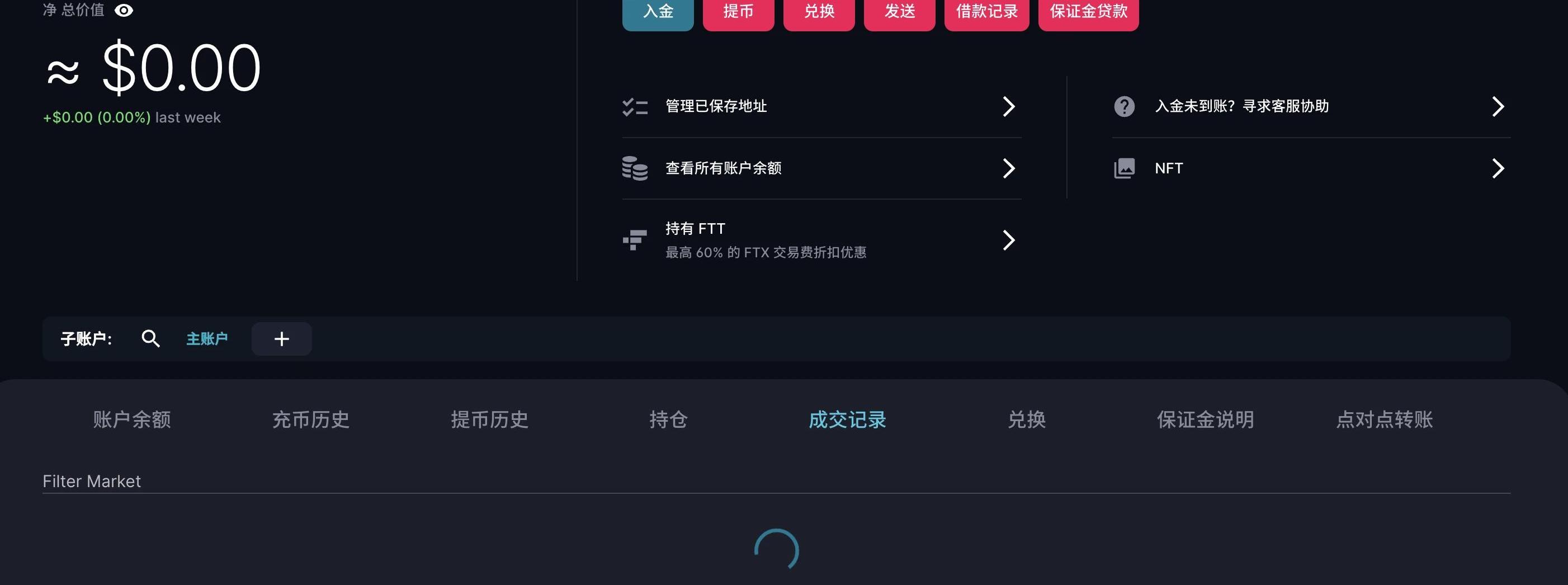Open the NFT row
Screen dimensions: 1568x585
[x=1311, y=168]
